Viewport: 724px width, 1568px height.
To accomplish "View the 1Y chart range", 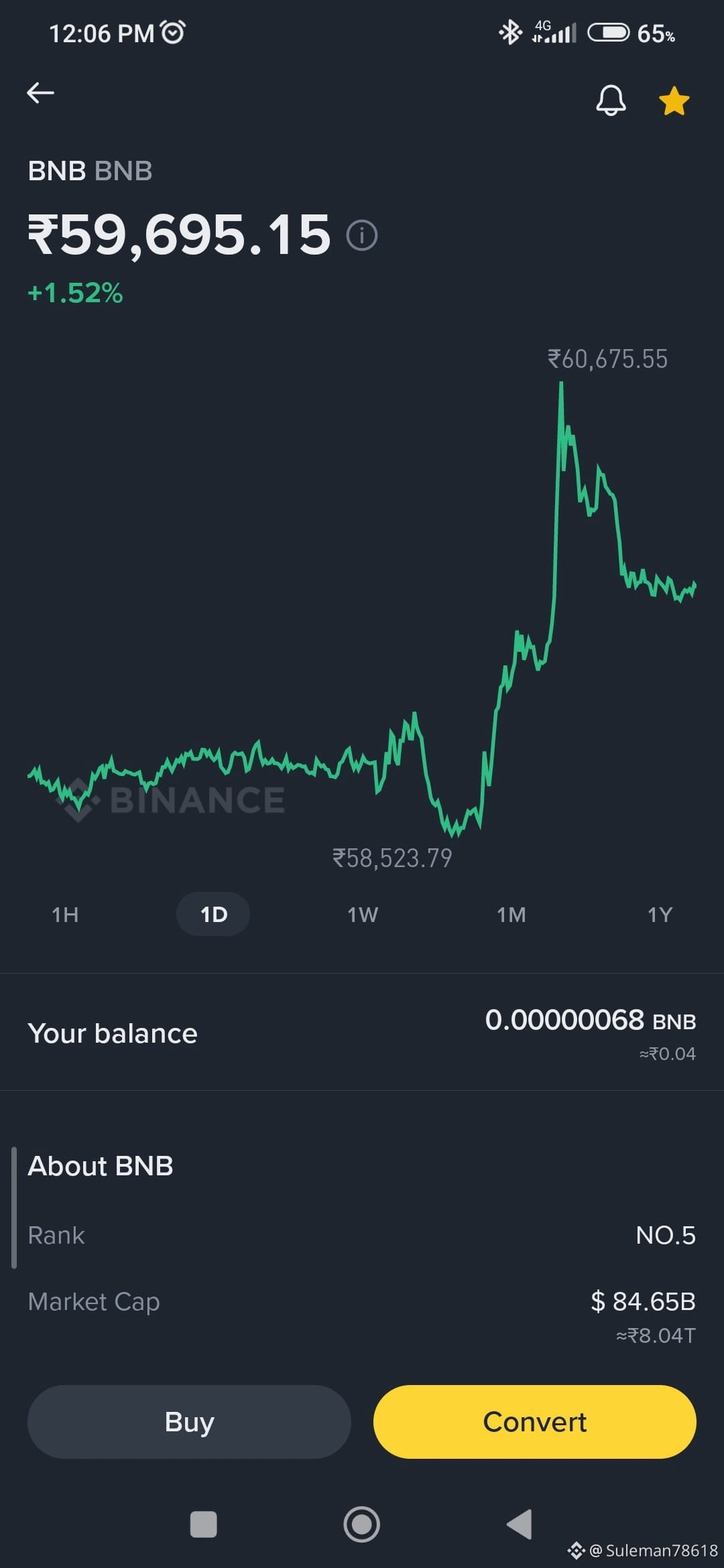I will pyautogui.click(x=660, y=915).
